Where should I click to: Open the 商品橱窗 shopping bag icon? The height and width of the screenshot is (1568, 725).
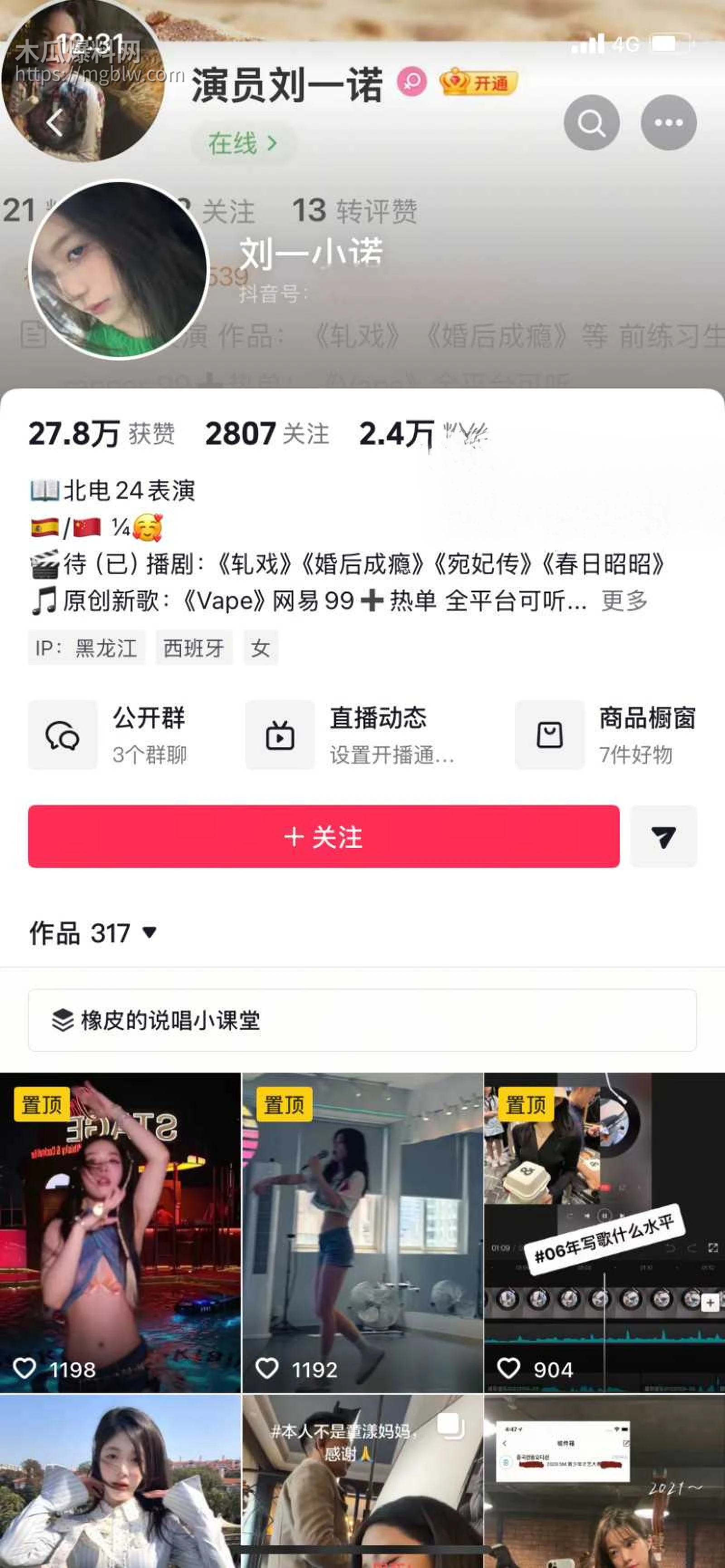[x=548, y=735]
